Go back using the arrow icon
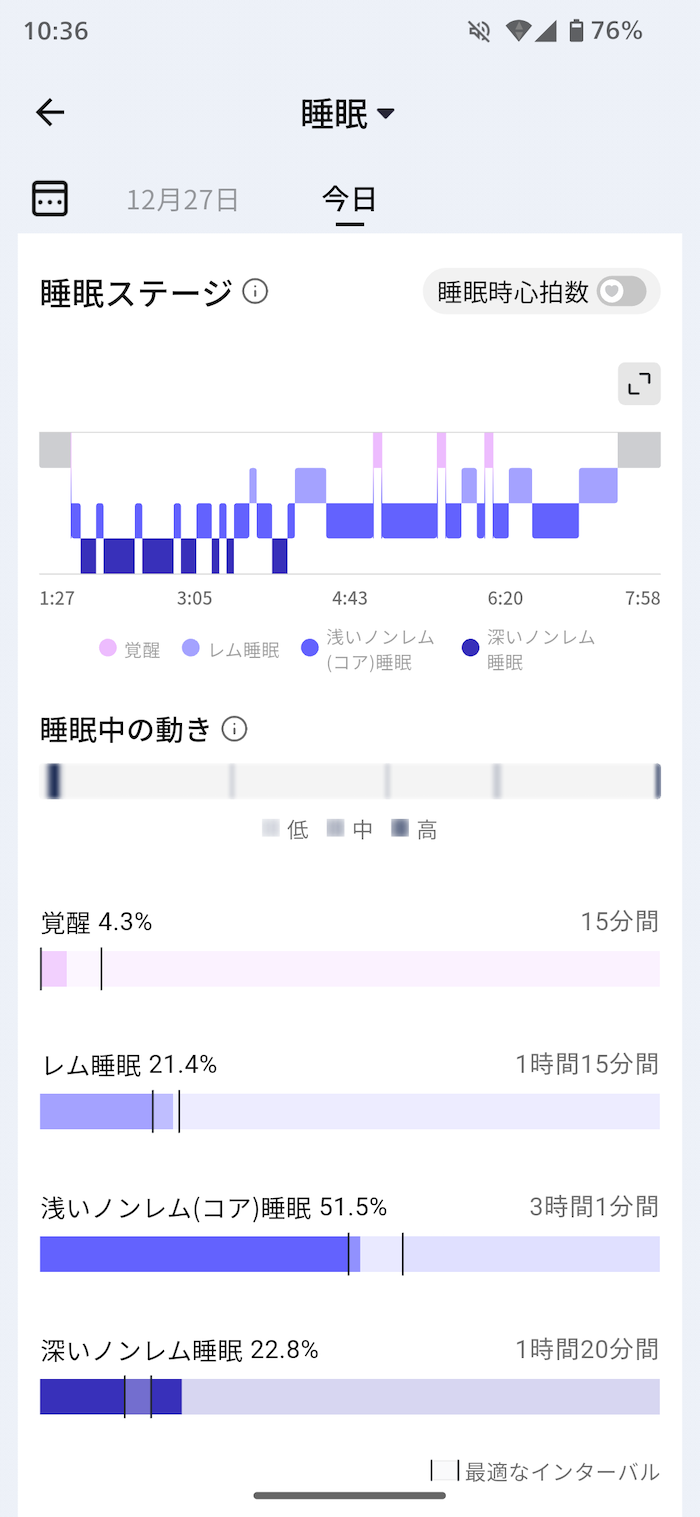 tap(50, 113)
